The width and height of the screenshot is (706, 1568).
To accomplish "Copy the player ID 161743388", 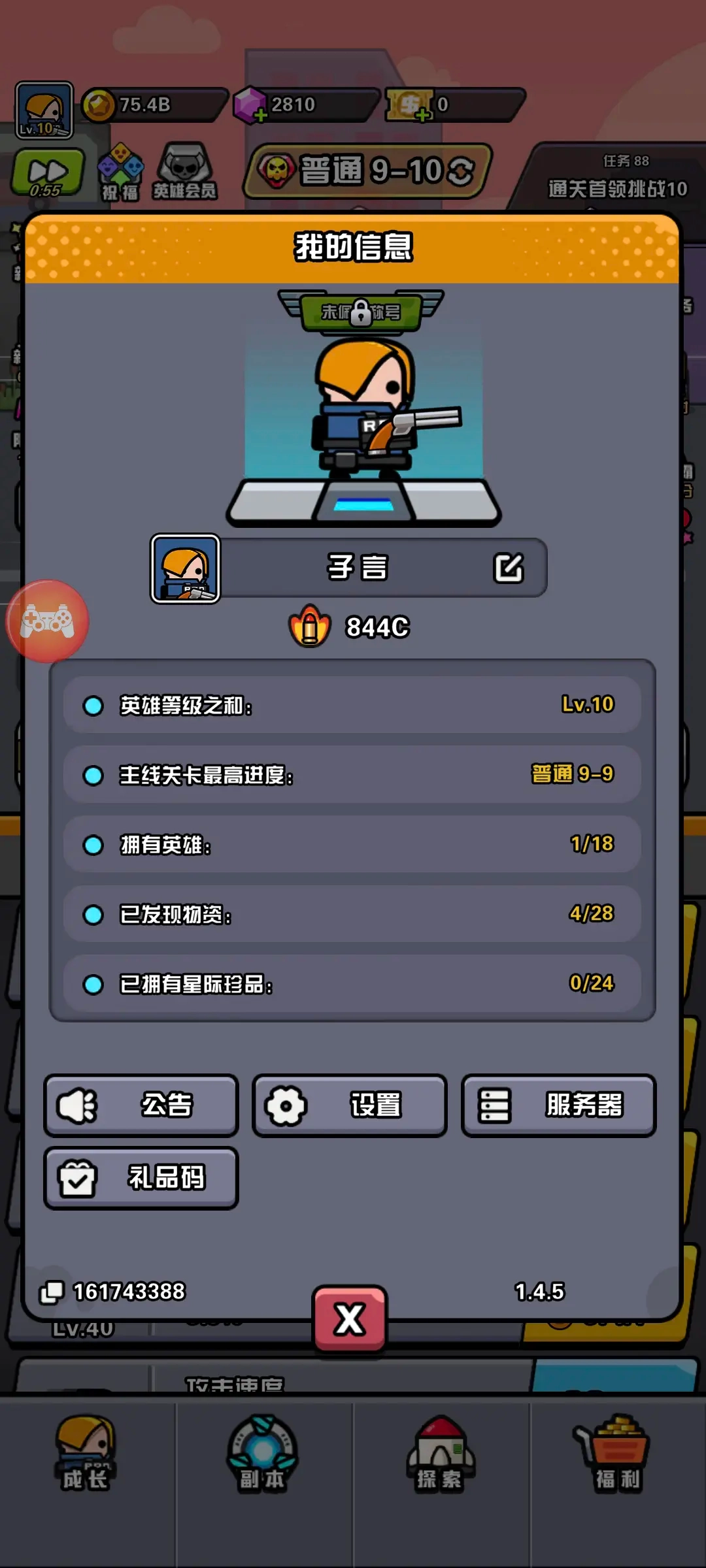I will click(52, 1292).
